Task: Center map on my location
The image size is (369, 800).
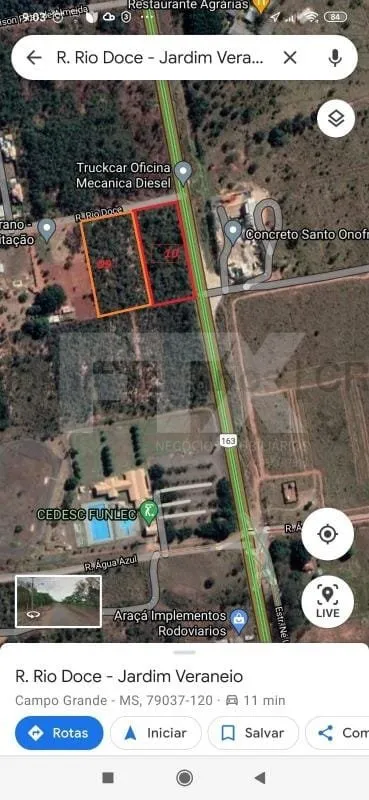Action: coord(327,534)
